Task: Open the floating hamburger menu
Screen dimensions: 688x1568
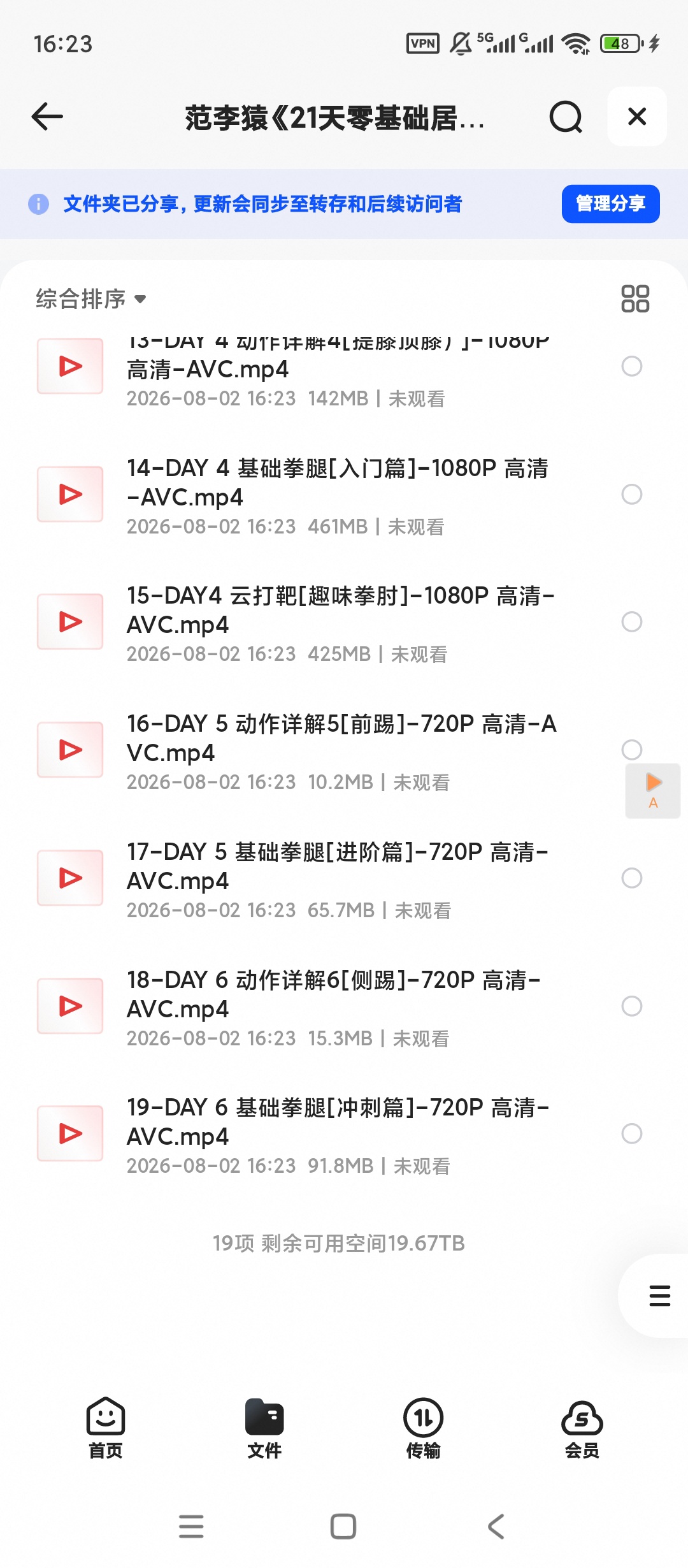Action: click(x=659, y=1296)
